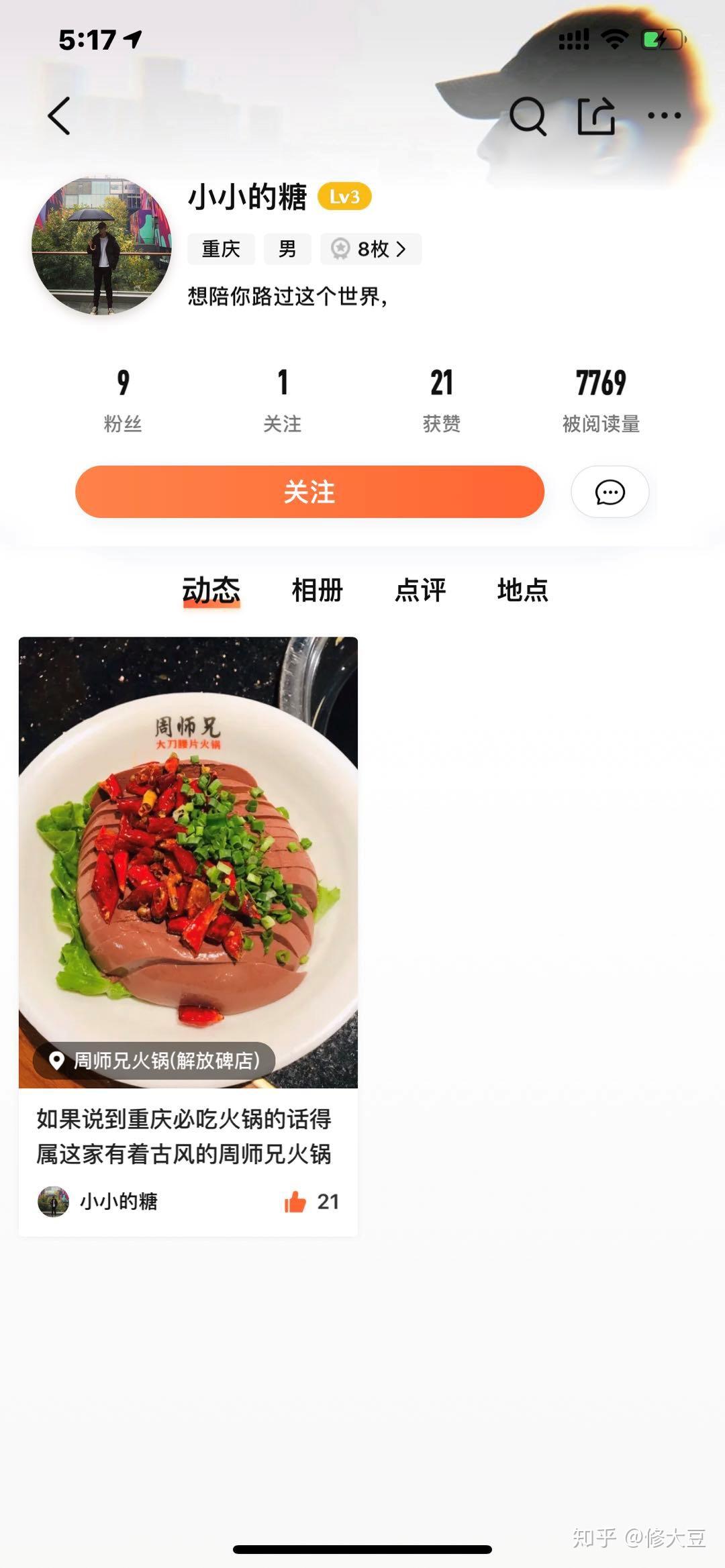Go back with the back arrow
The image size is (725, 1568).
(x=58, y=116)
